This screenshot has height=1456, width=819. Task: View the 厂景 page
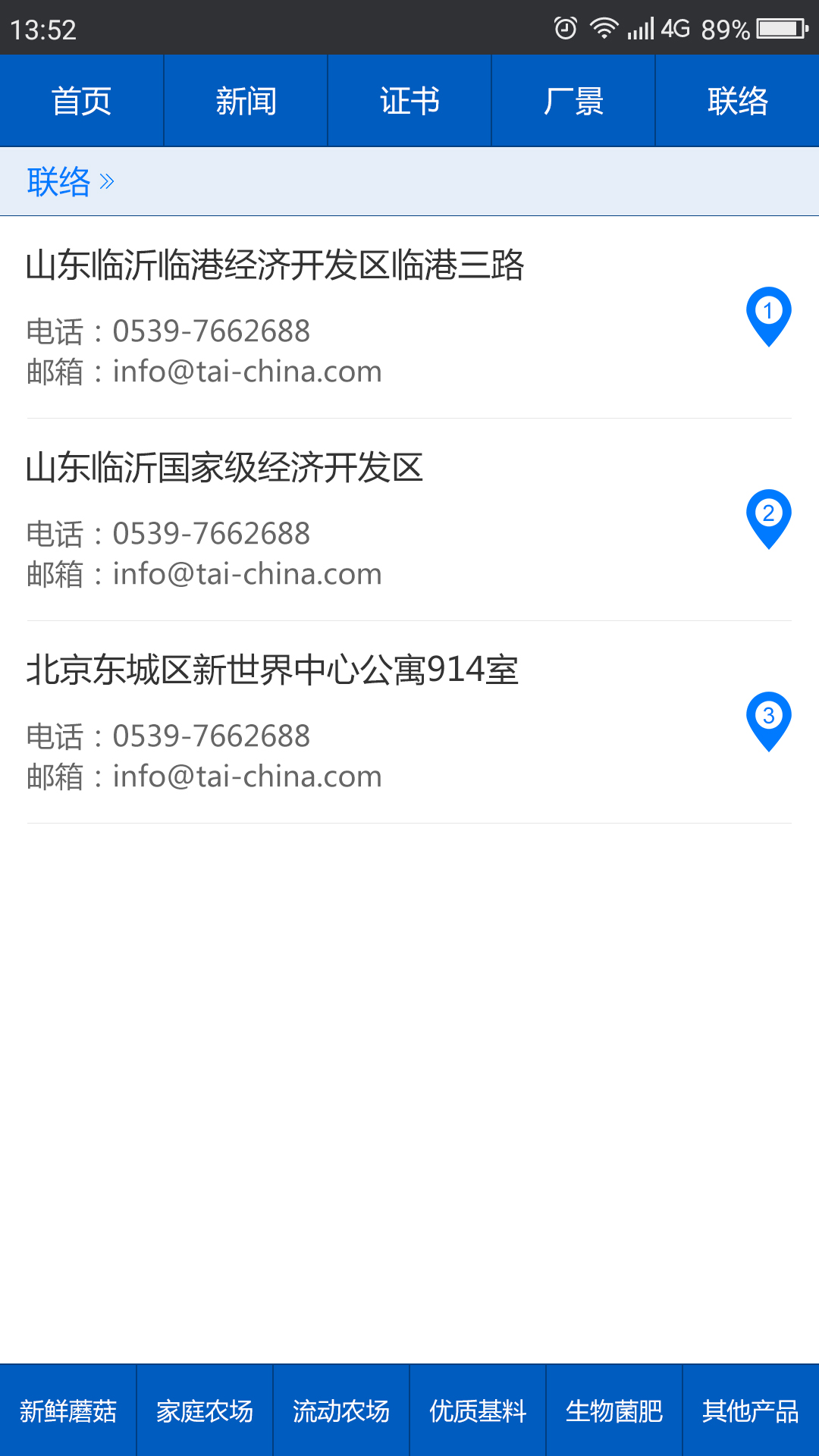point(573,101)
